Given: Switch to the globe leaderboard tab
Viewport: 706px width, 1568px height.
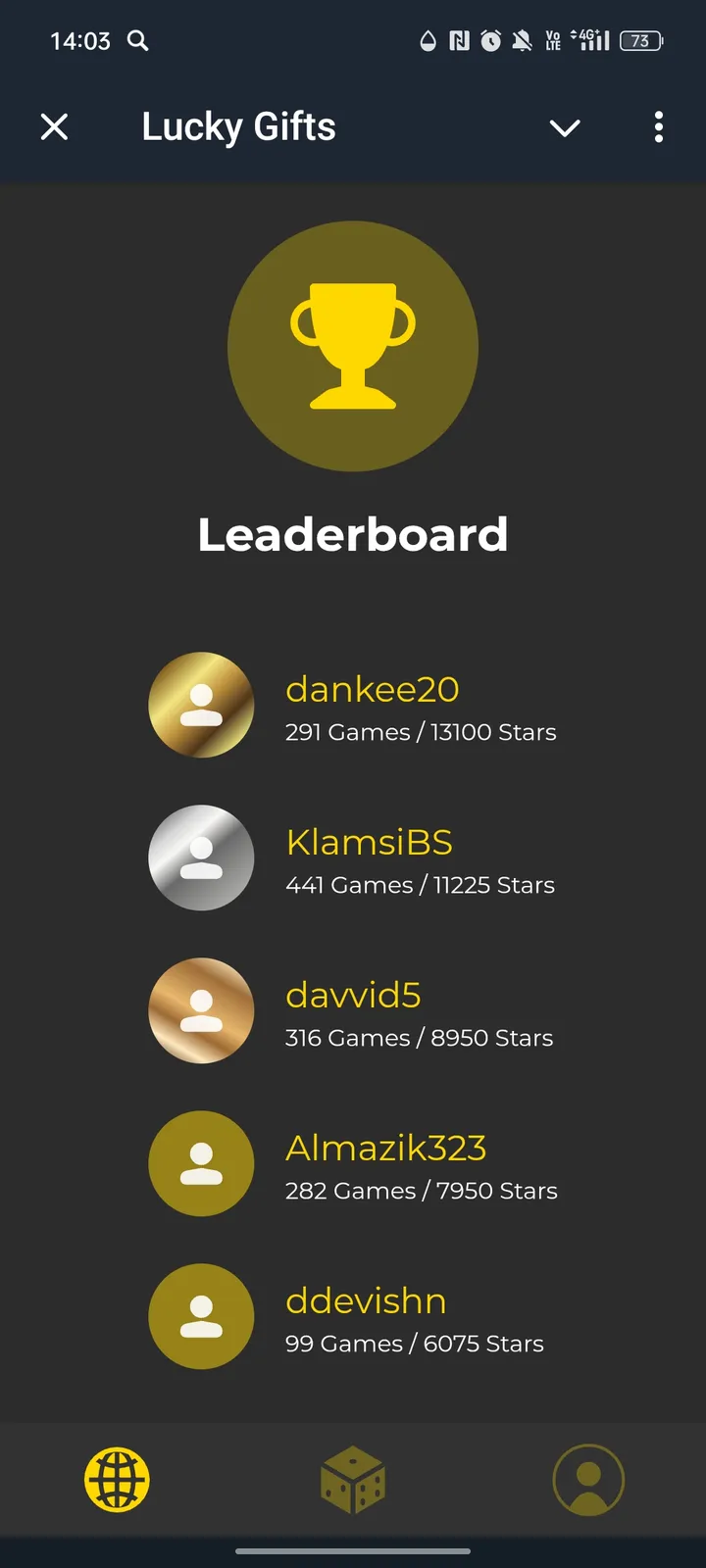Looking at the screenshot, I should (117, 1480).
